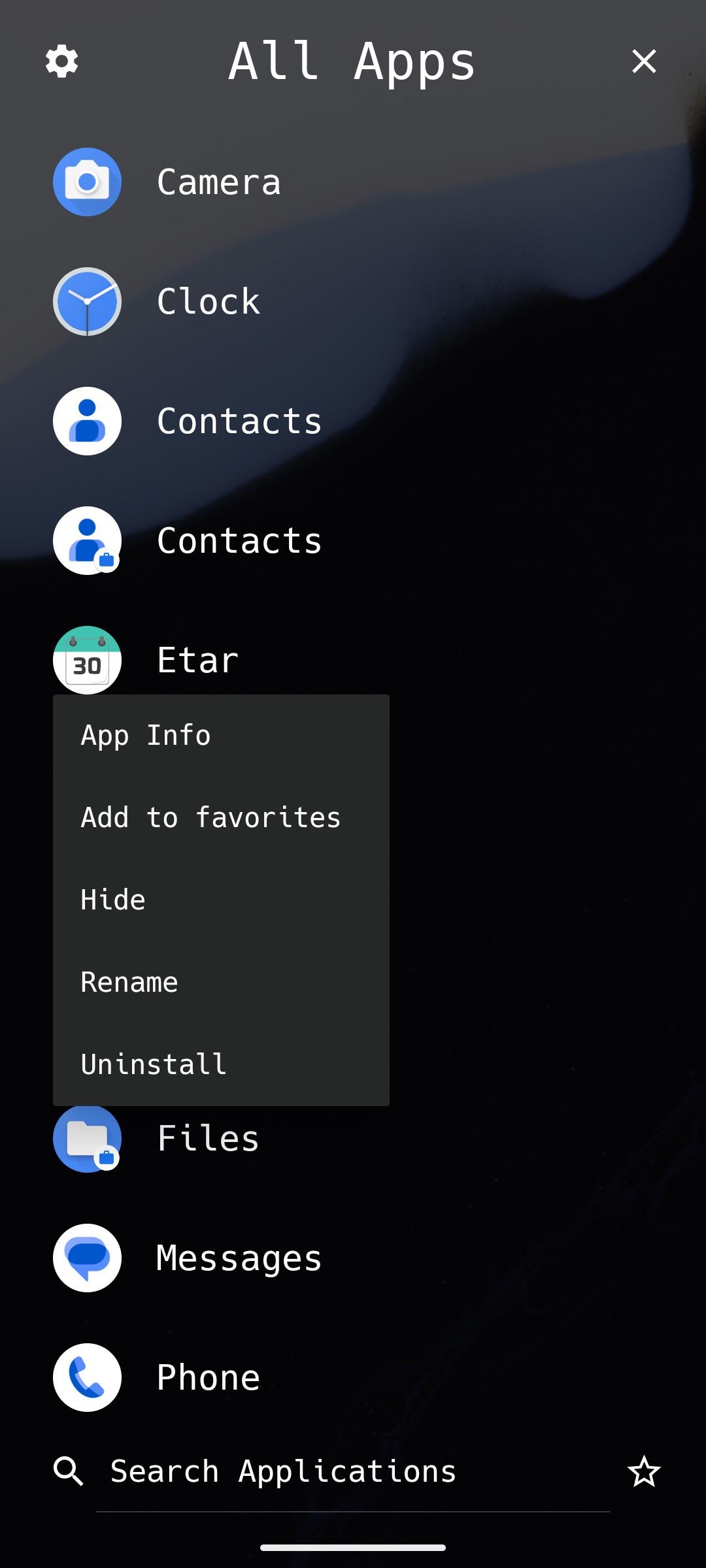Choose Add to favorites option
Screen dimensions: 706x1568
210,818
